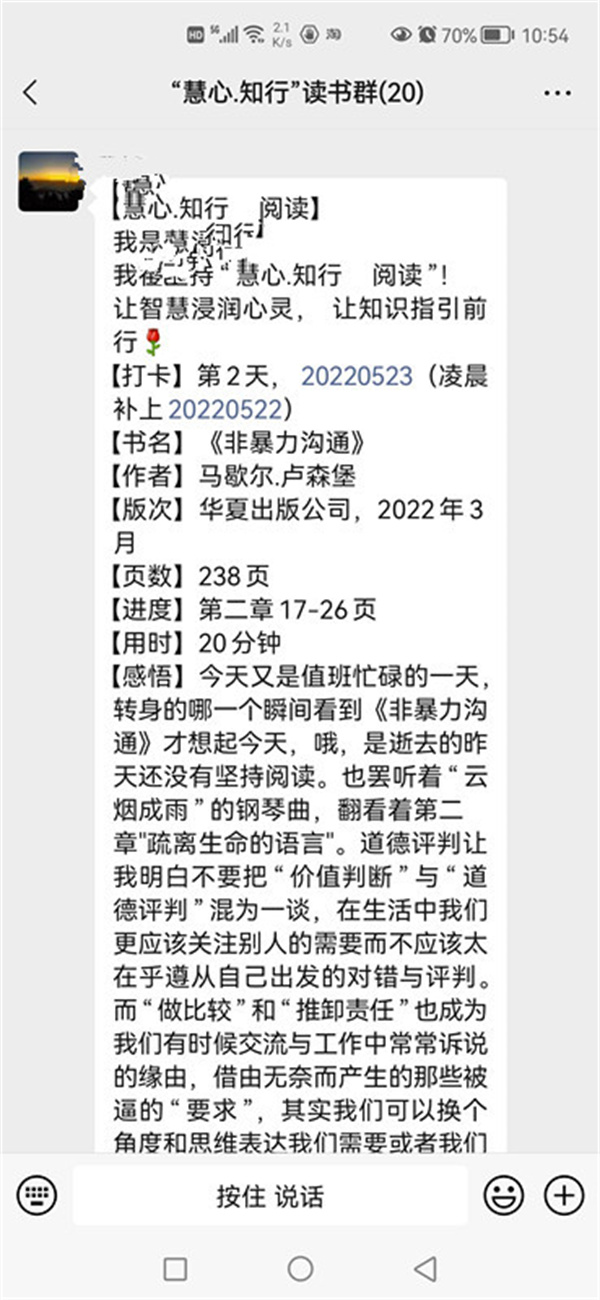The width and height of the screenshot is (600, 1300).
Task: Tap the 按住 说话 hold-to-talk button
Action: [270, 1195]
